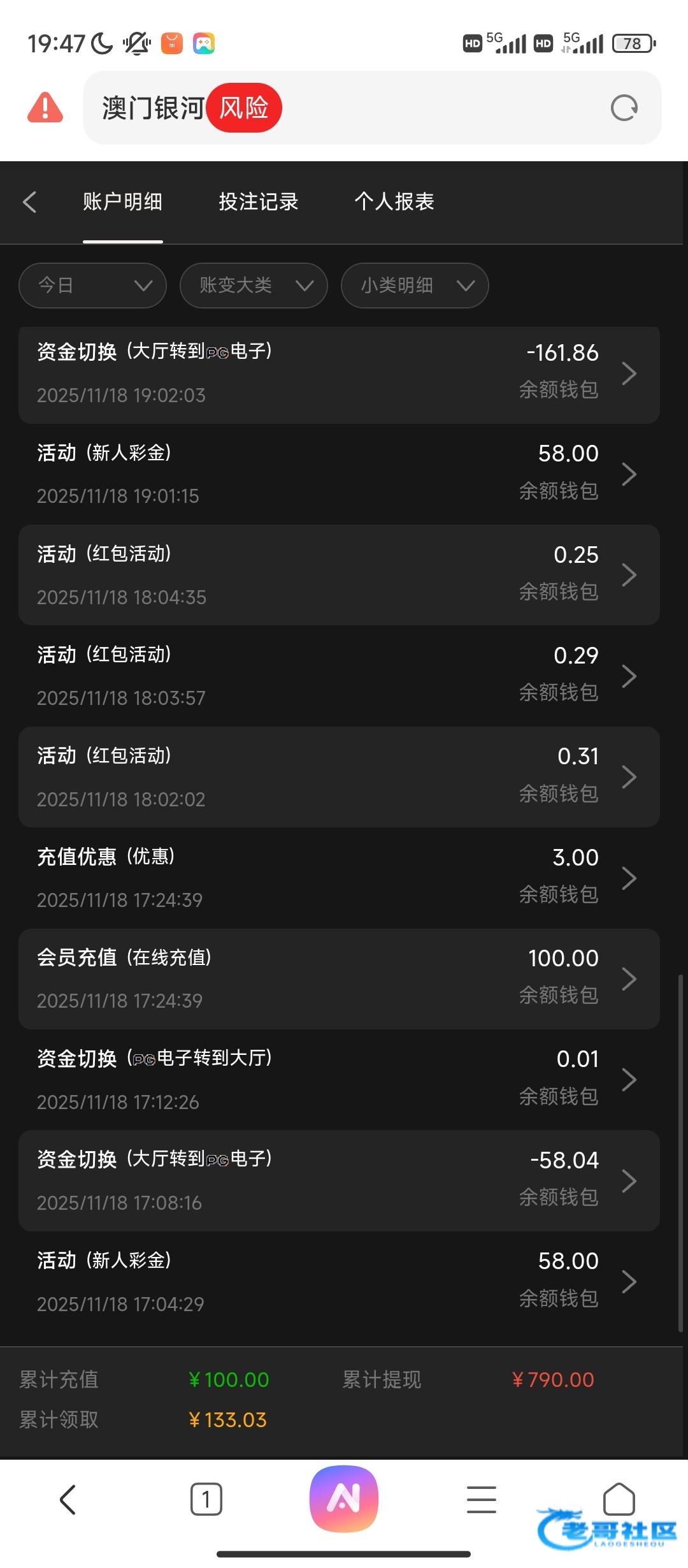Switch to the 投注记录 tab
Image resolution: width=688 pixels, height=1568 pixels.
point(258,202)
